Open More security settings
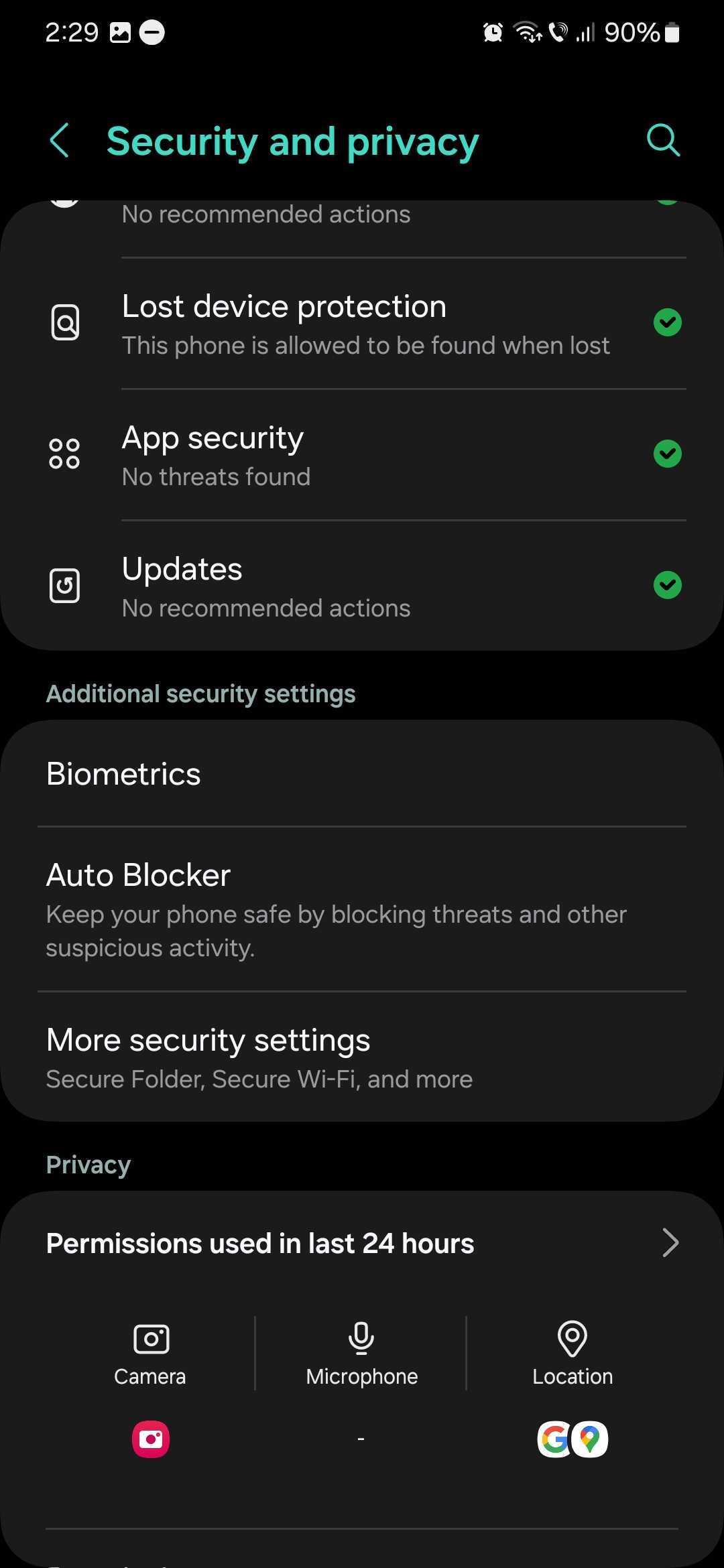Image resolution: width=724 pixels, height=1568 pixels. click(362, 1057)
